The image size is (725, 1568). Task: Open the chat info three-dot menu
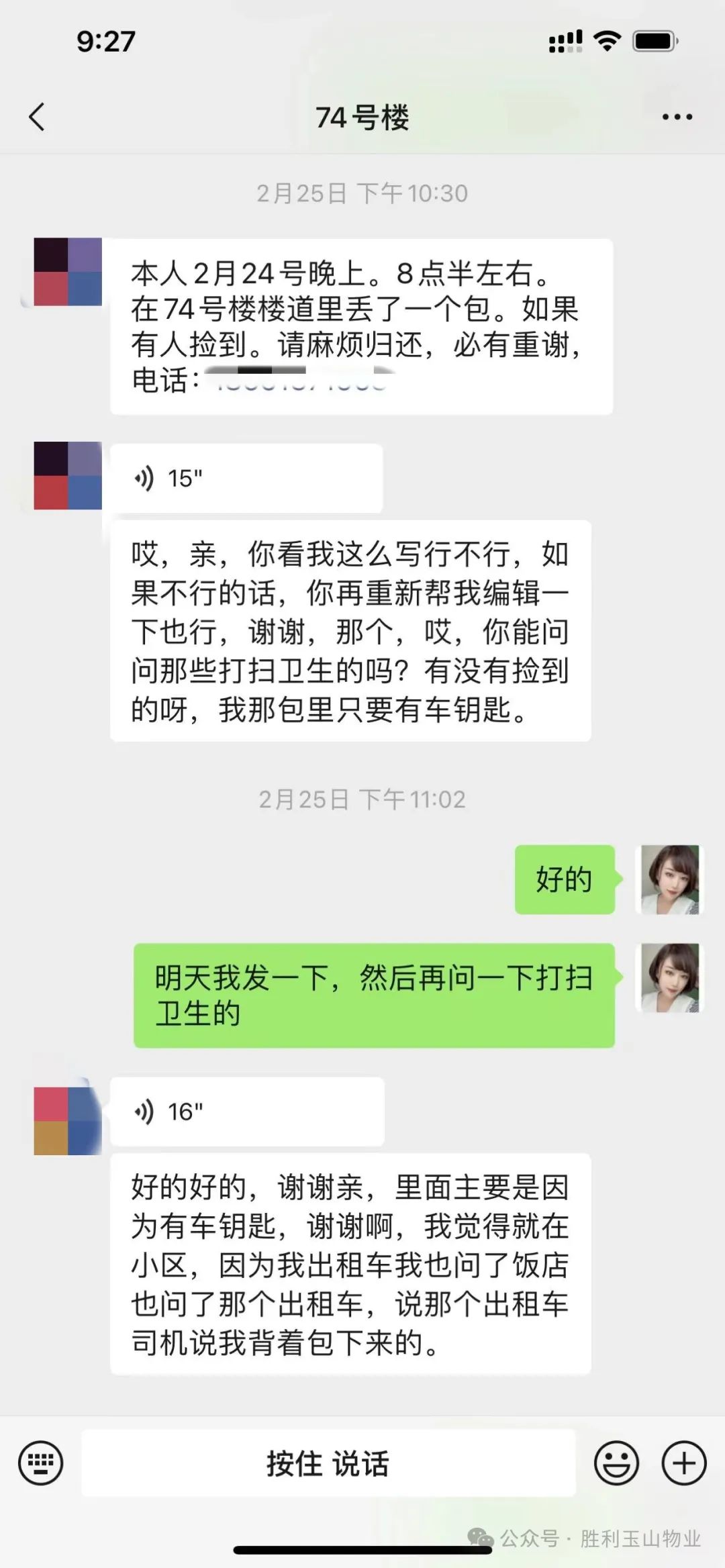pos(677,117)
